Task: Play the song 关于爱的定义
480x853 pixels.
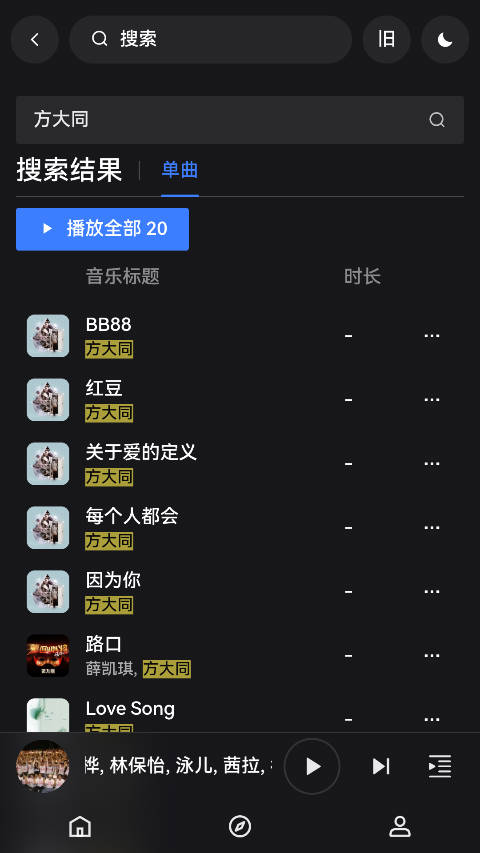Action: pyautogui.click(x=240, y=463)
